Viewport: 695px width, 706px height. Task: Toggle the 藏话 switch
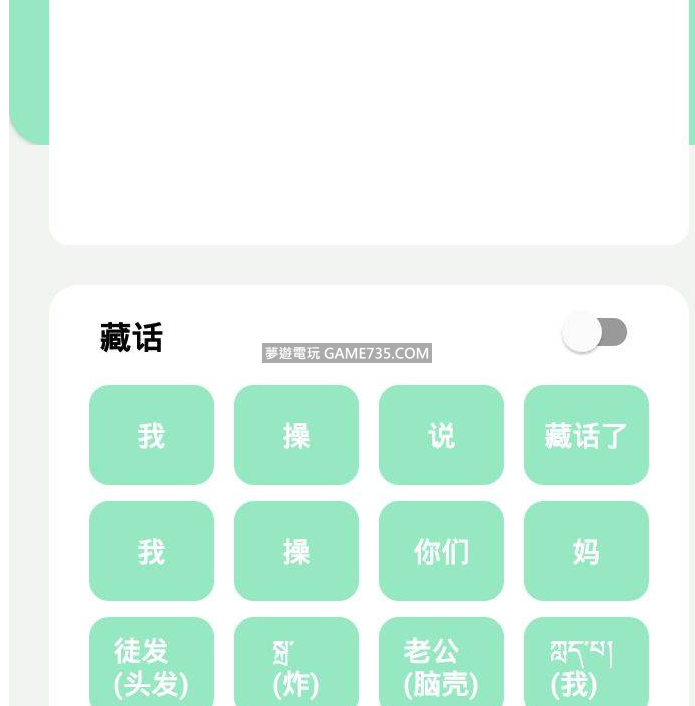point(596,332)
